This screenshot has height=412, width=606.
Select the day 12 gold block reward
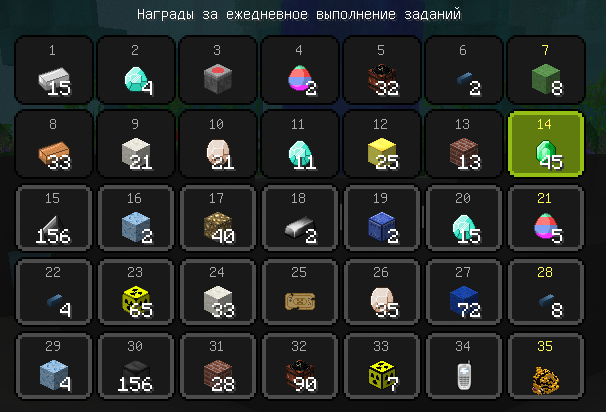pyautogui.click(x=383, y=144)
